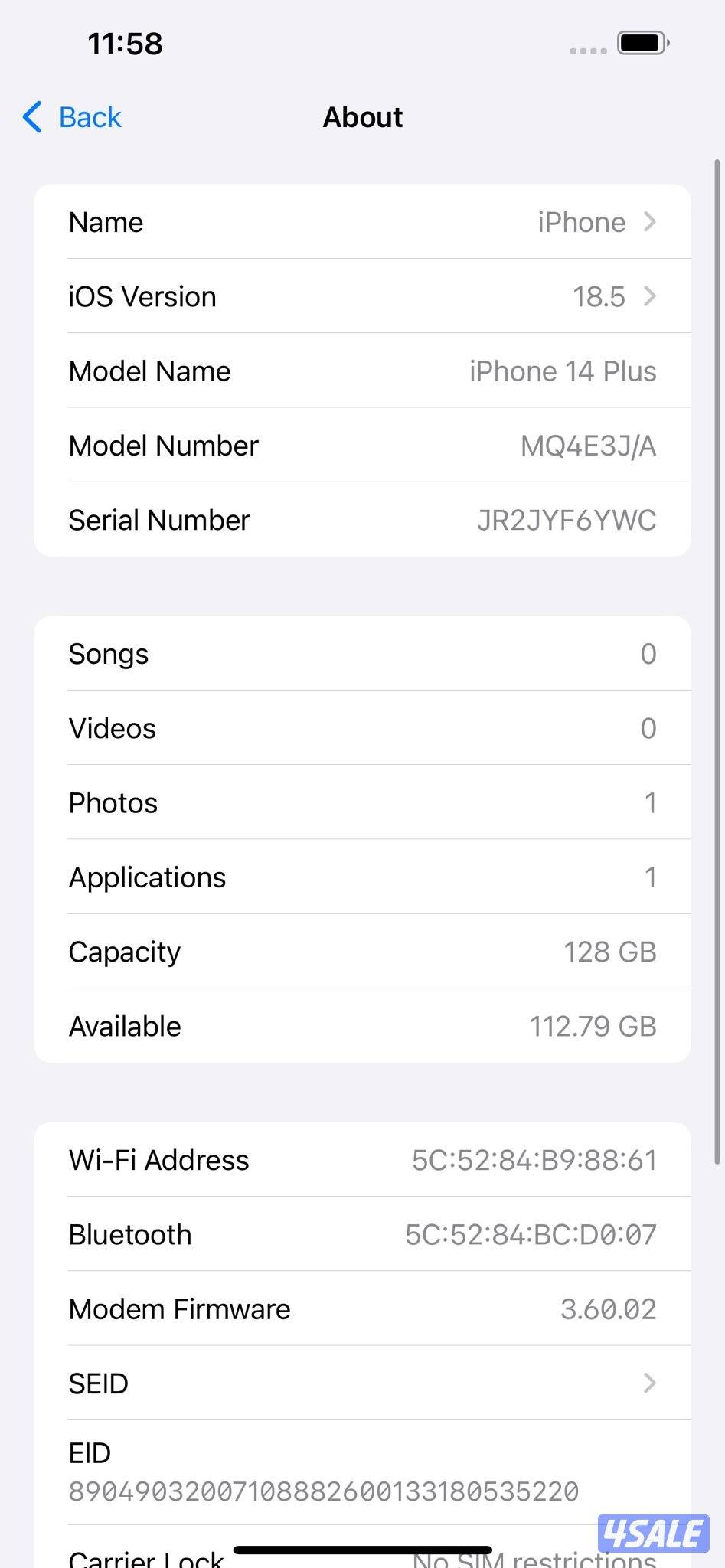Tap the 4SALE watermark logo

655,1532
